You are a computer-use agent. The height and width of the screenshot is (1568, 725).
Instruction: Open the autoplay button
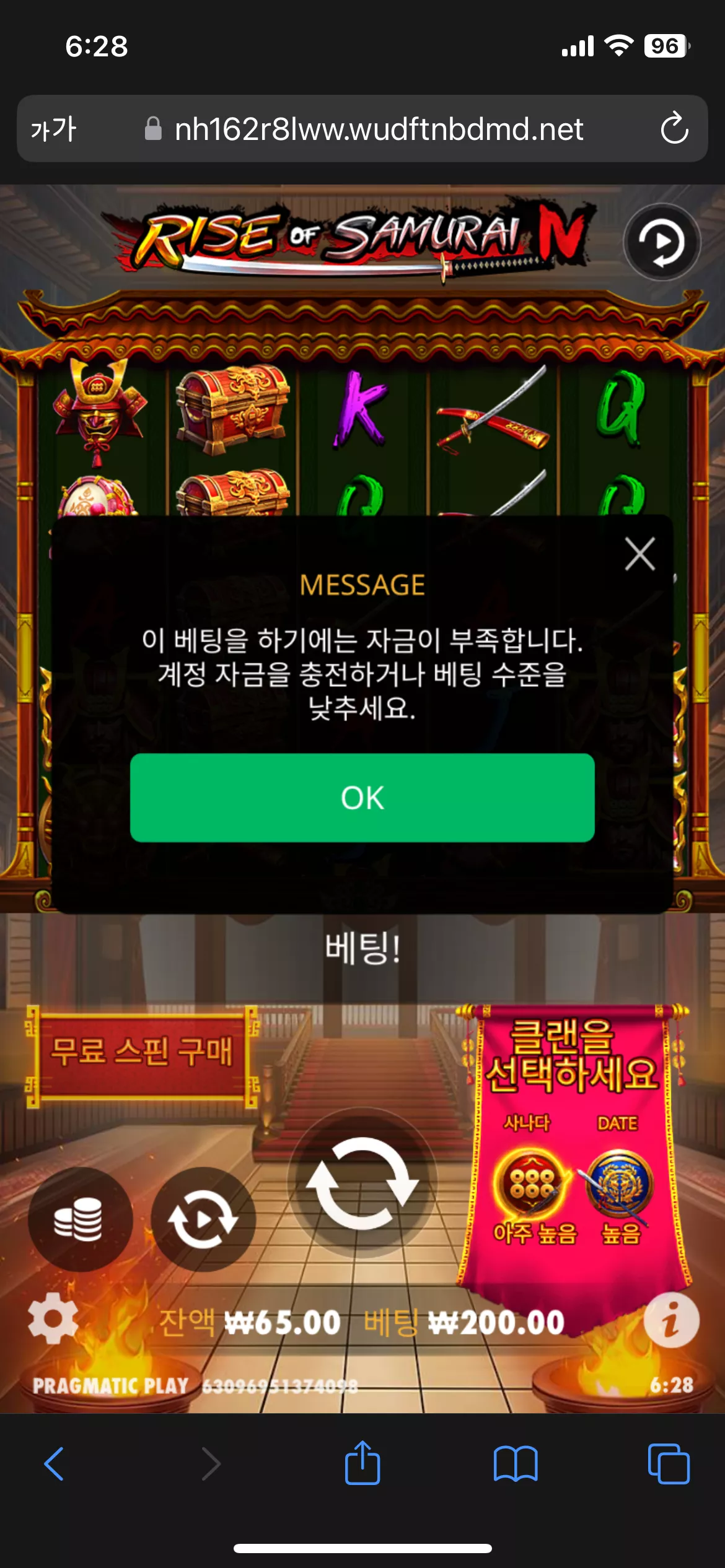click(203, 1219)
